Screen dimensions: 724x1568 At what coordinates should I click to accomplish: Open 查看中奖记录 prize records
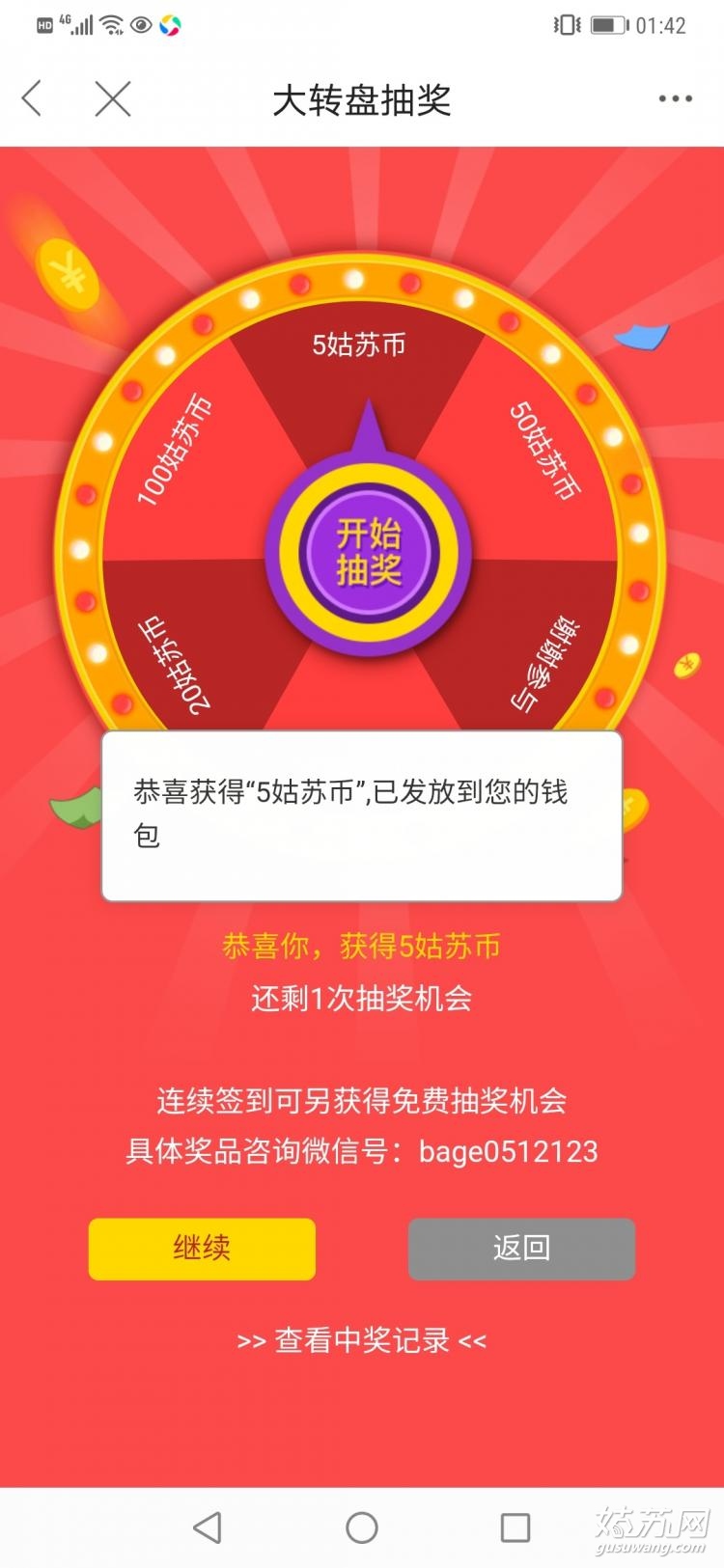362,1340
